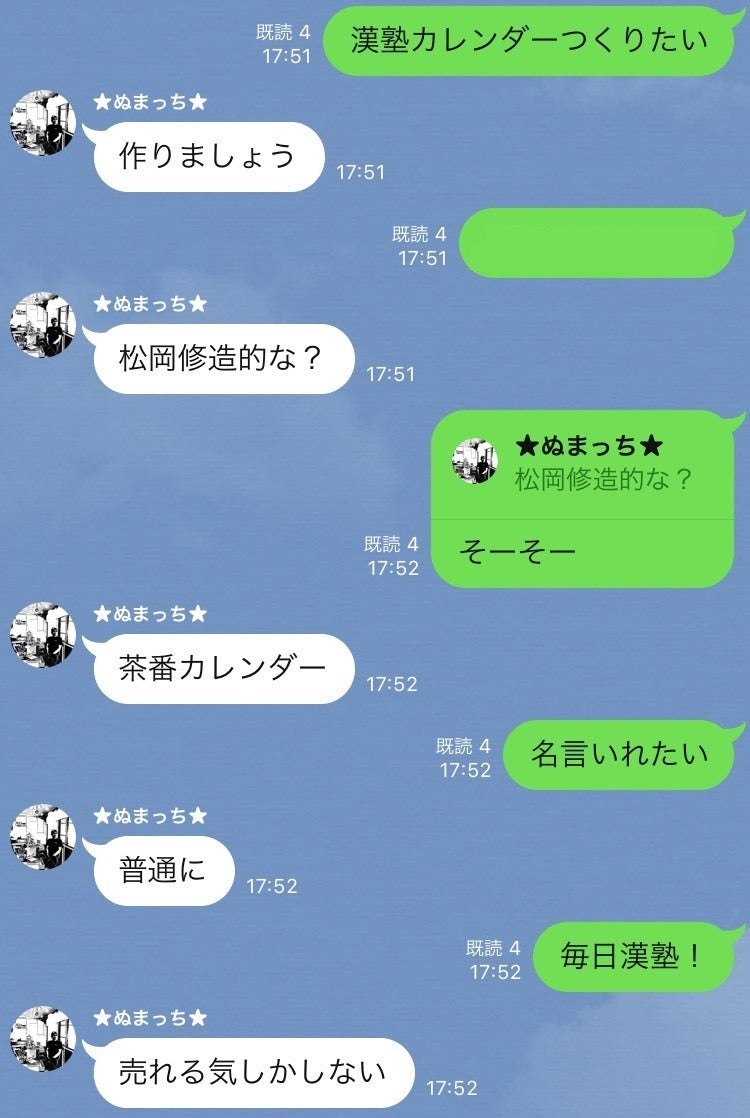Tap profile picture next to 茶番カレンダー message
750x1118 pixels.
(x=43, y=634)
